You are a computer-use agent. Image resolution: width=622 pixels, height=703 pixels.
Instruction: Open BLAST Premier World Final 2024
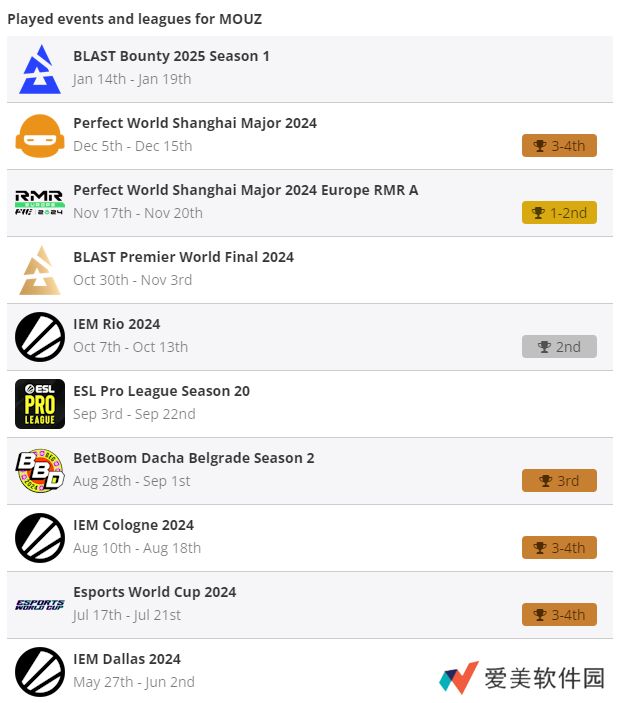[x=183, y=258]
